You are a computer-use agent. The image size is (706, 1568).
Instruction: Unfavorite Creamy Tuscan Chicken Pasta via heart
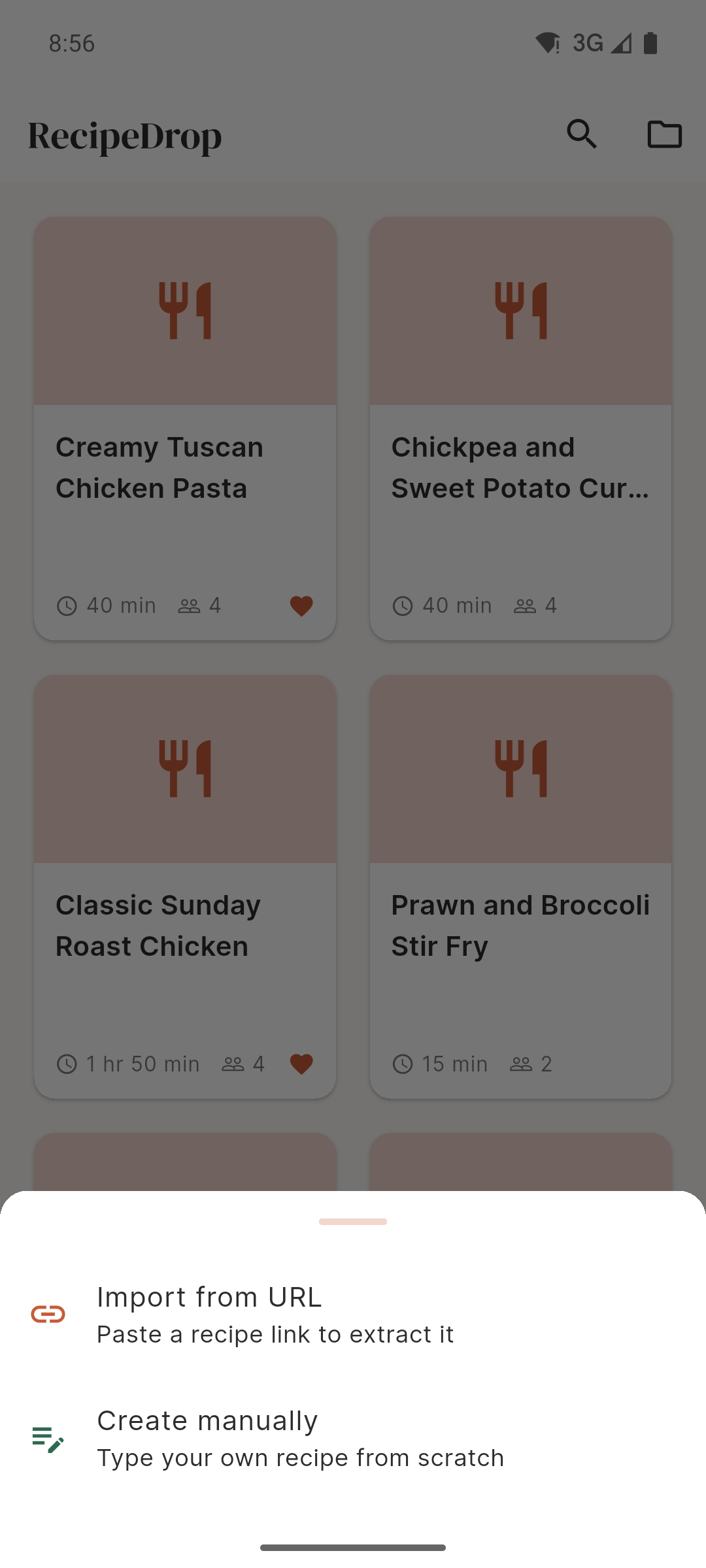click(x=301, y=606)
